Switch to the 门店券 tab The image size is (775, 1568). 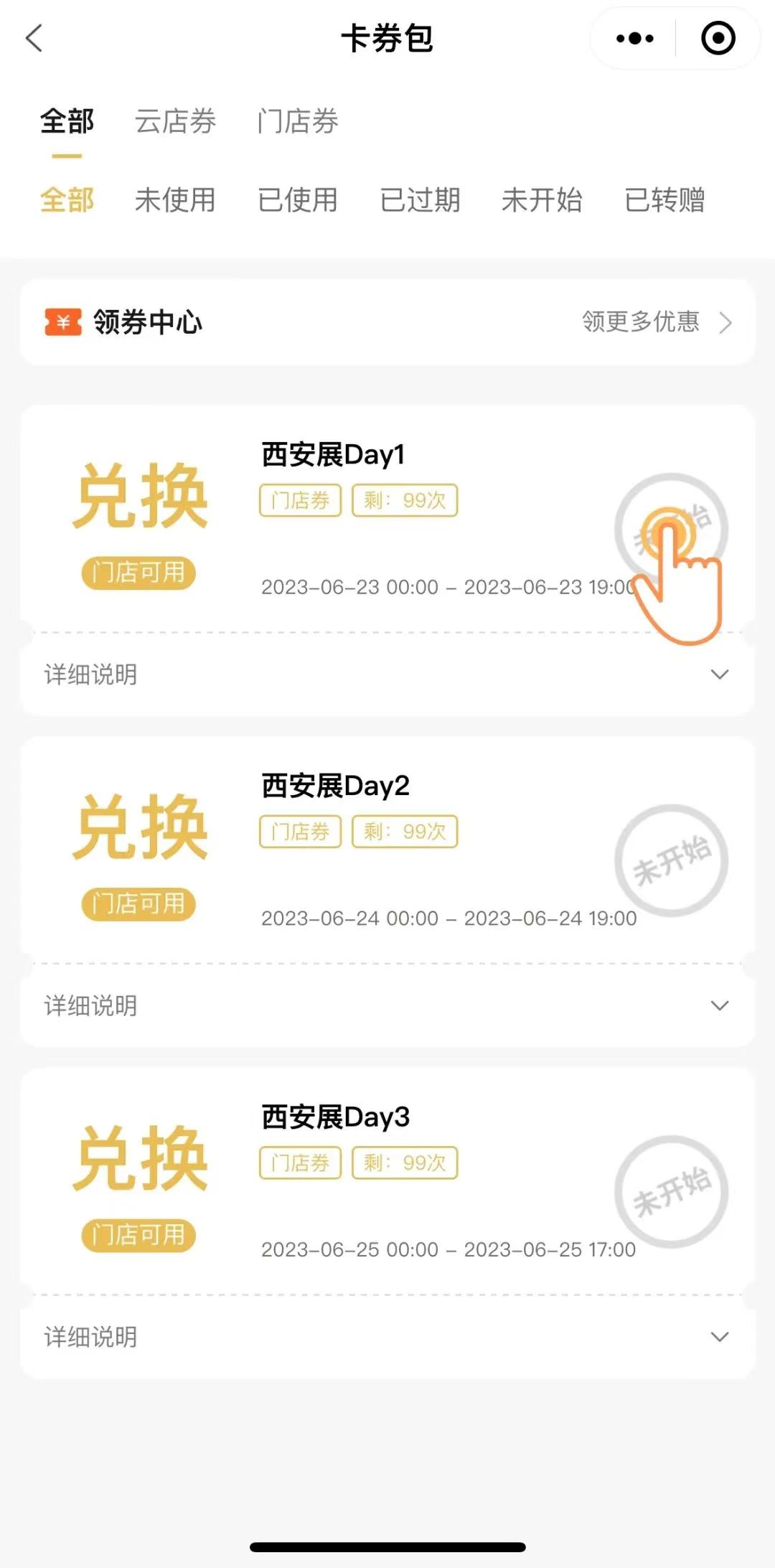298,121
